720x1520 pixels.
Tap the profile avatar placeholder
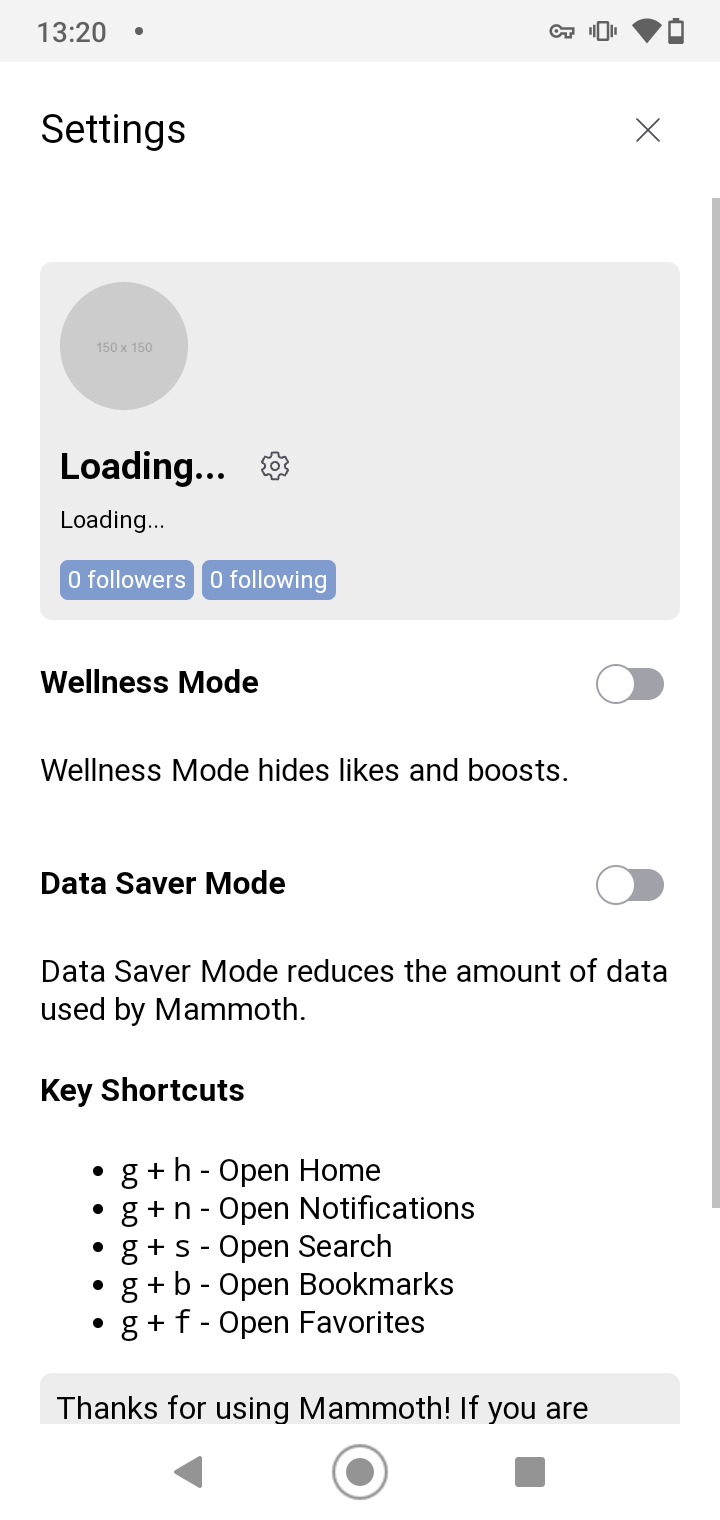click(x=124, y=346)
